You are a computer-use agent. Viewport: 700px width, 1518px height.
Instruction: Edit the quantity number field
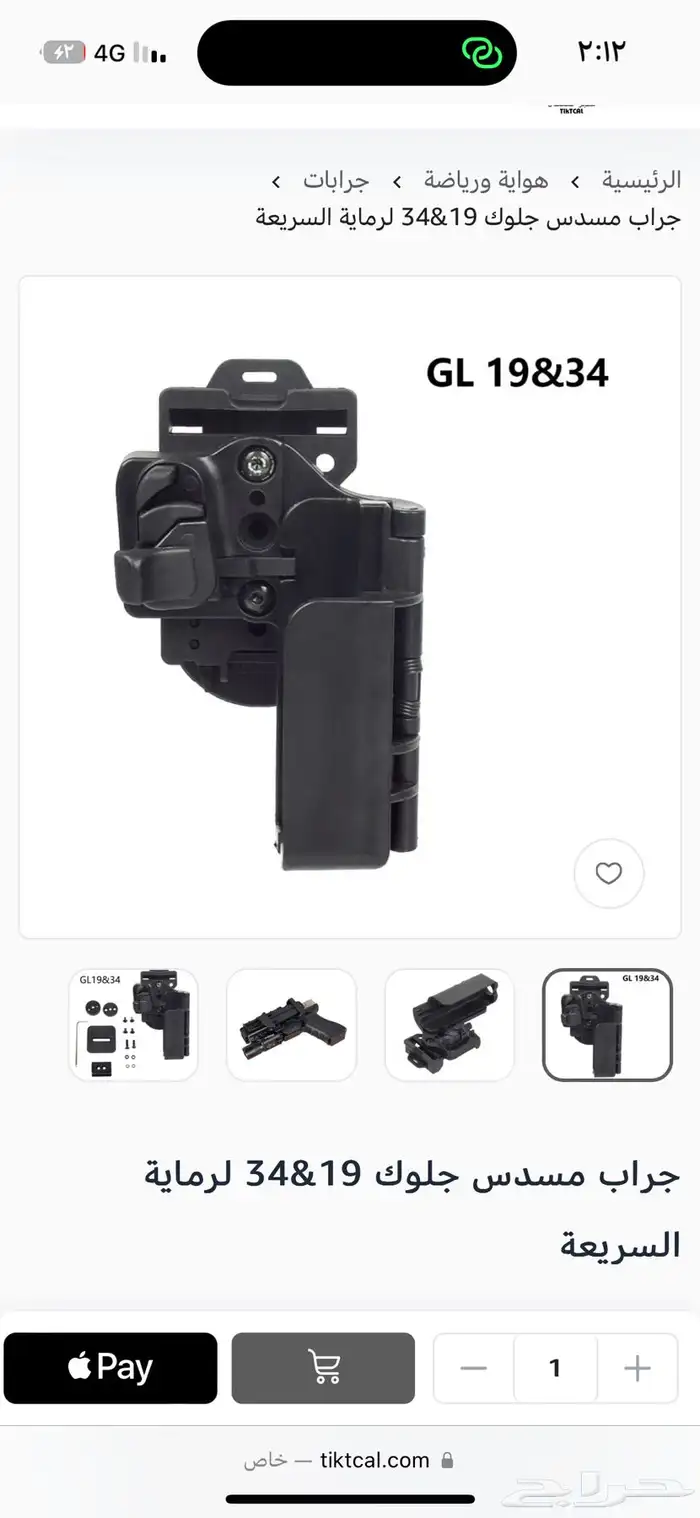555,1368
